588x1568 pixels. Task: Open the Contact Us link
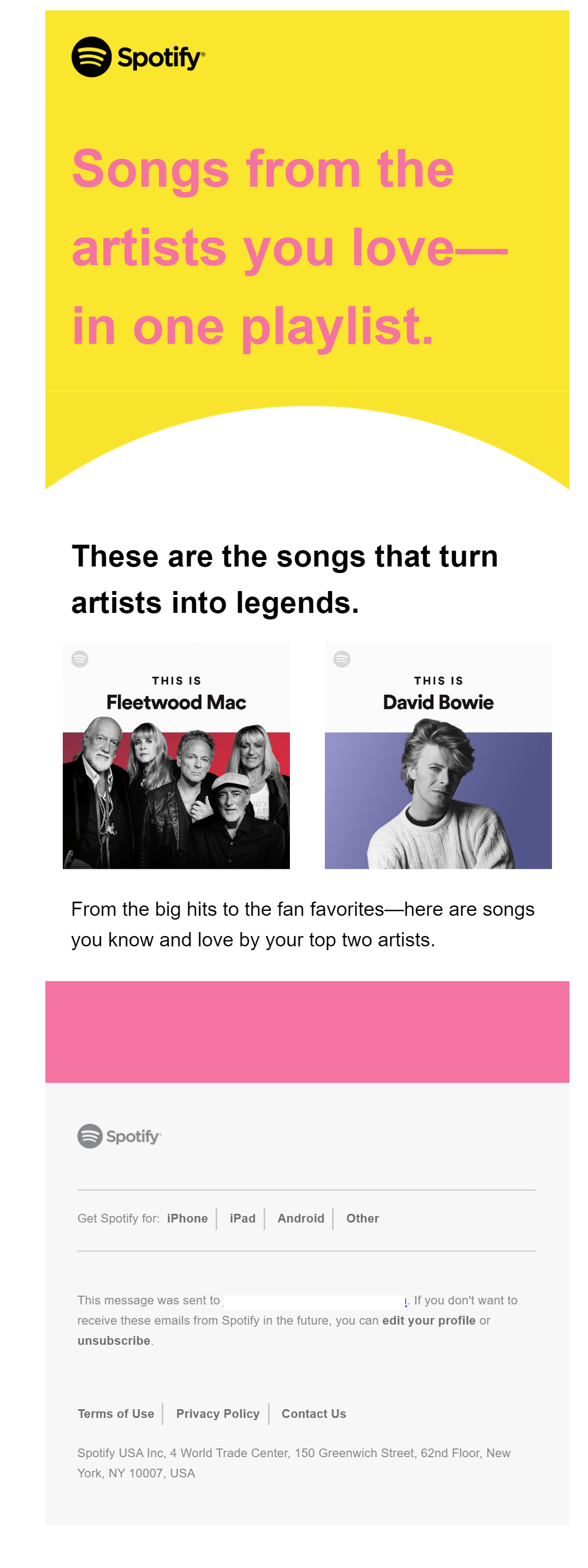click(313, 1414)
